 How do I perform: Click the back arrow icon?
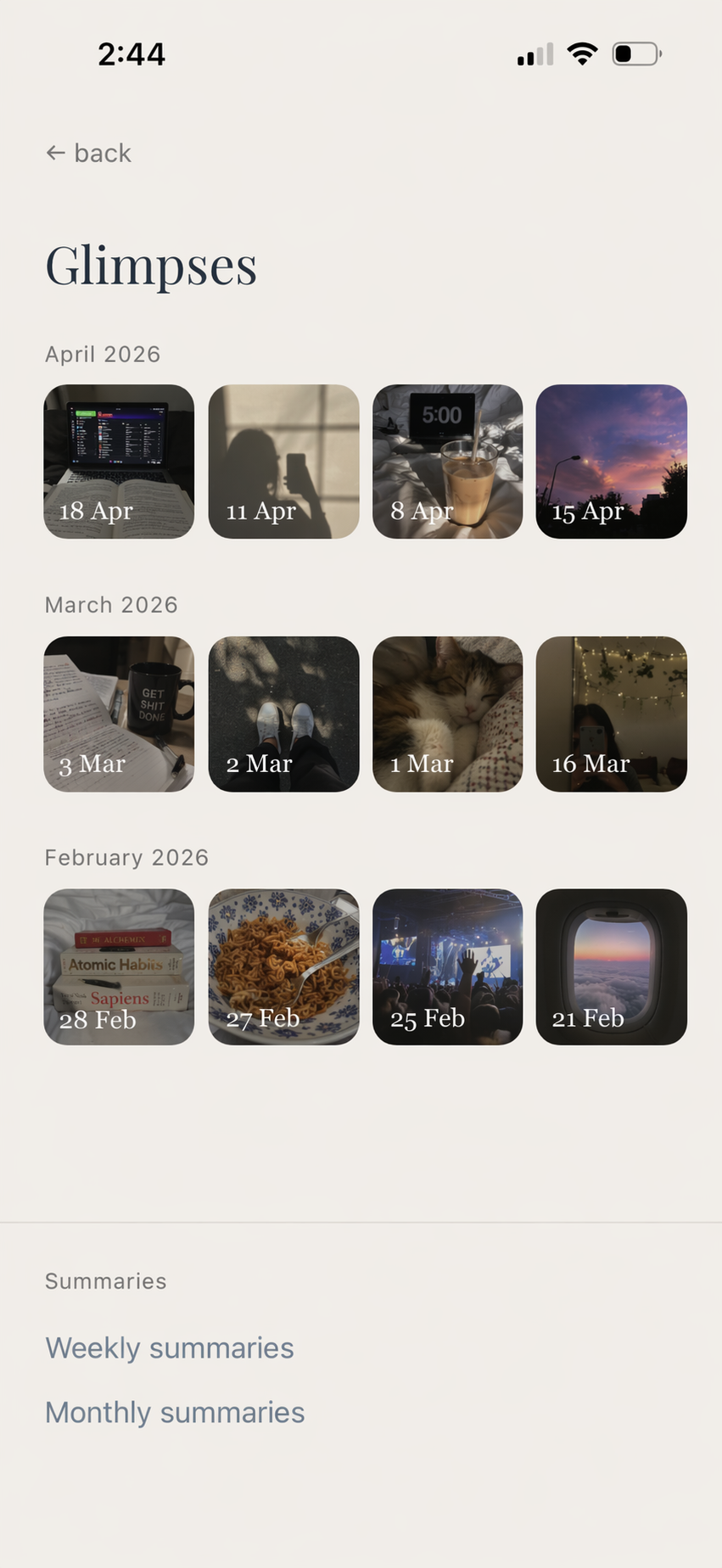click(x=56, y=153)
